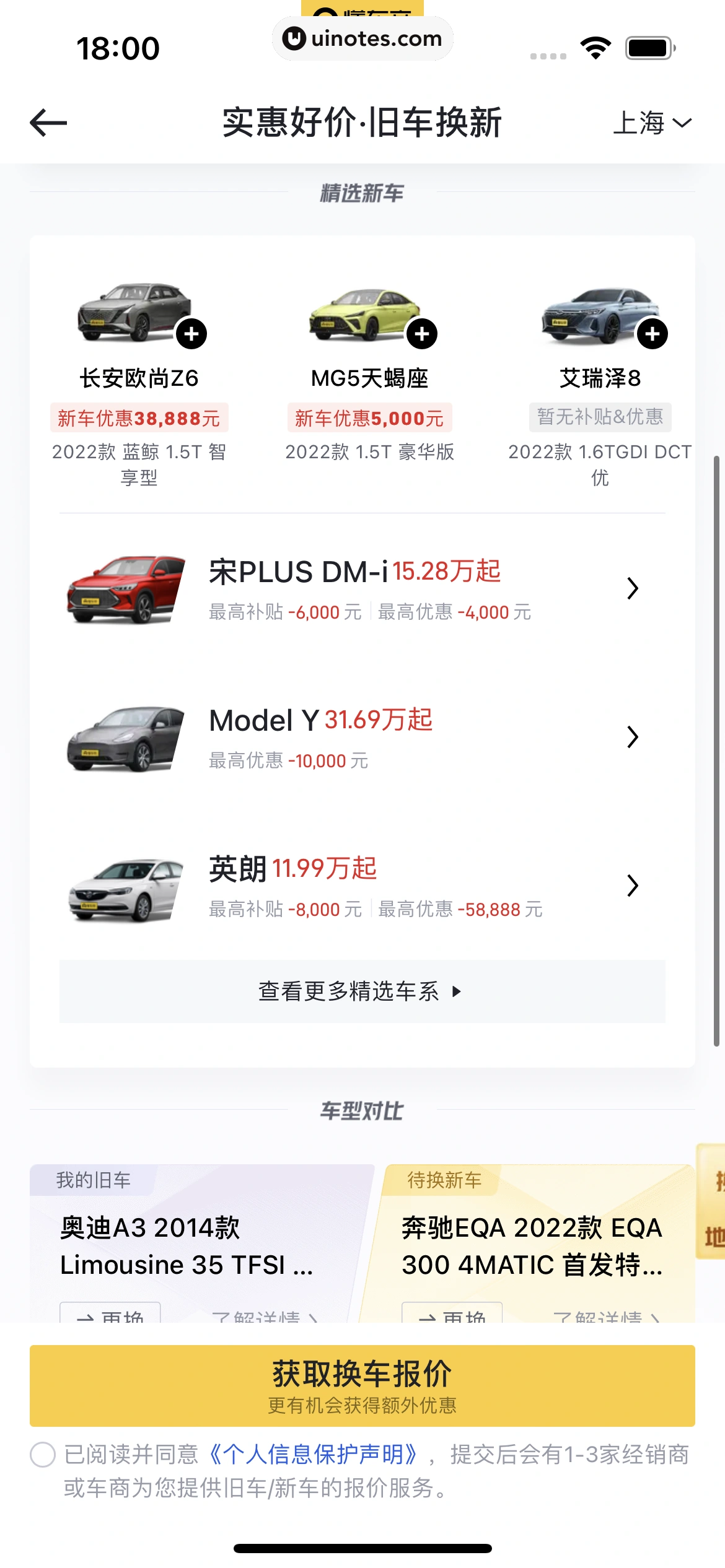Screen dimensions: 725x1568
Task: Add 长安欧尚Z6 with its plus icon
Action: [x=191, y=334]
